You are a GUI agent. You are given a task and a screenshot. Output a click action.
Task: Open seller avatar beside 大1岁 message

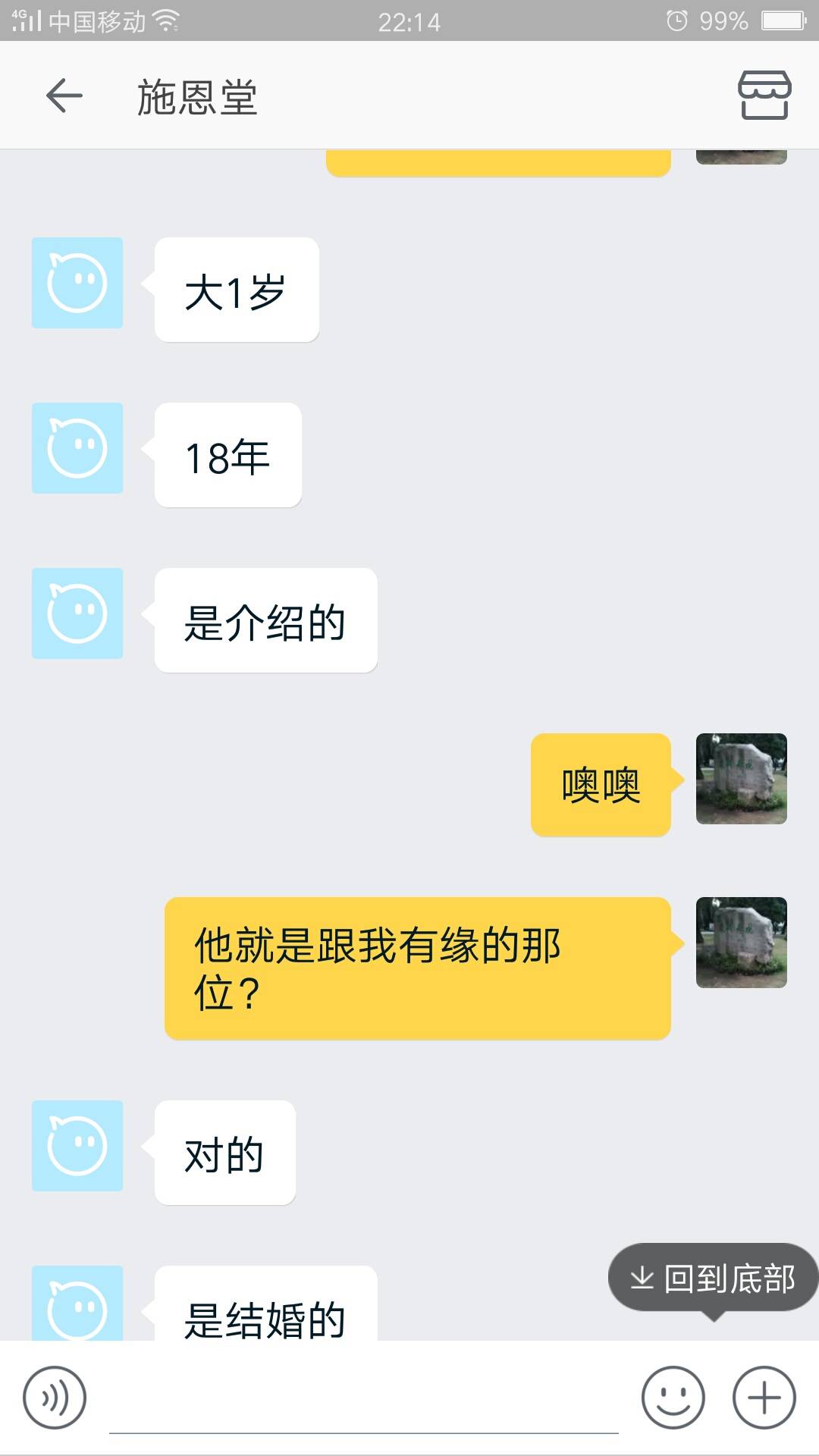[77, 283]
